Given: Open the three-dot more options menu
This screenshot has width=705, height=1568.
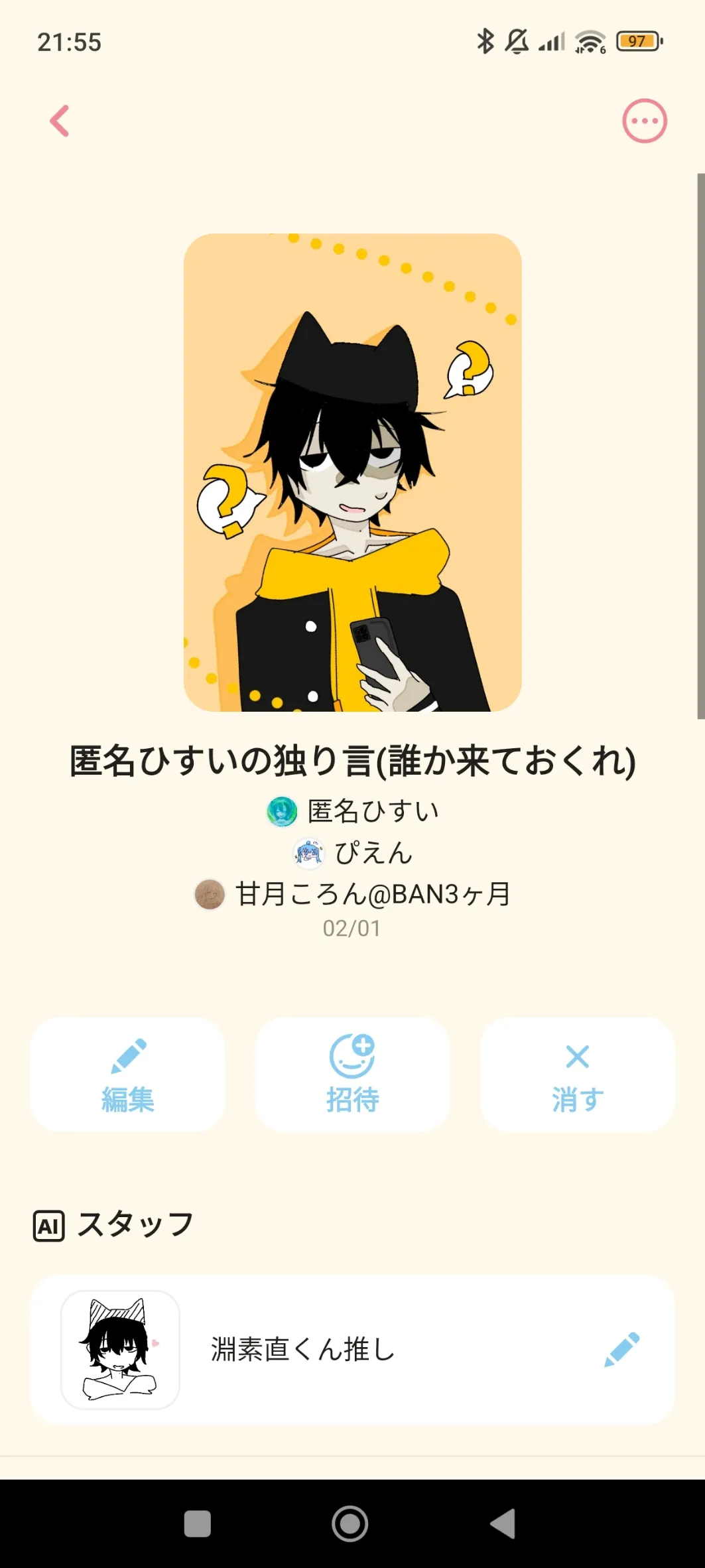Looking at the screenshot, I should pyautogui.click(x=644, y=121).
